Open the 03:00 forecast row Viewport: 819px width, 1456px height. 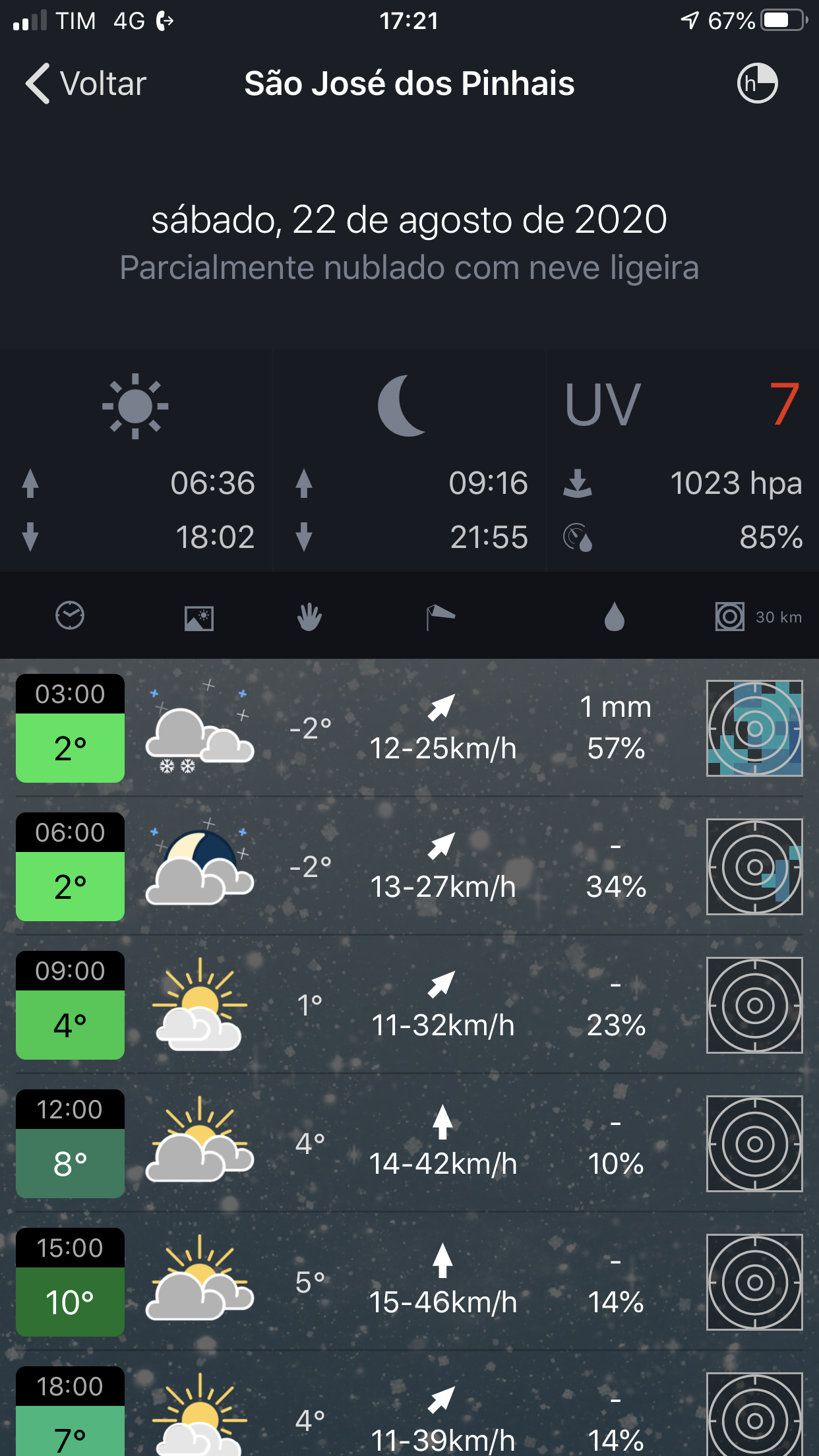(409, 728)
